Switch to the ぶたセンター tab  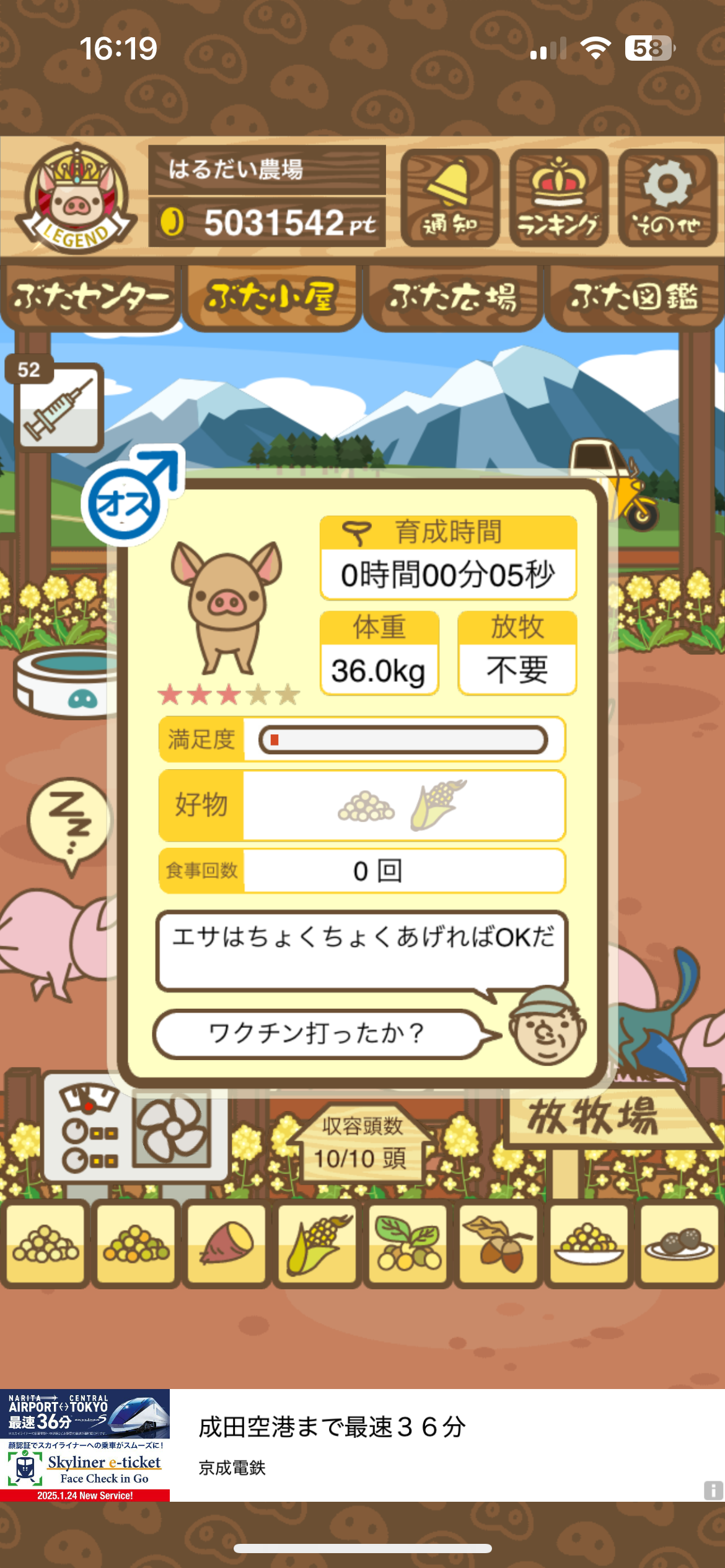90,297
